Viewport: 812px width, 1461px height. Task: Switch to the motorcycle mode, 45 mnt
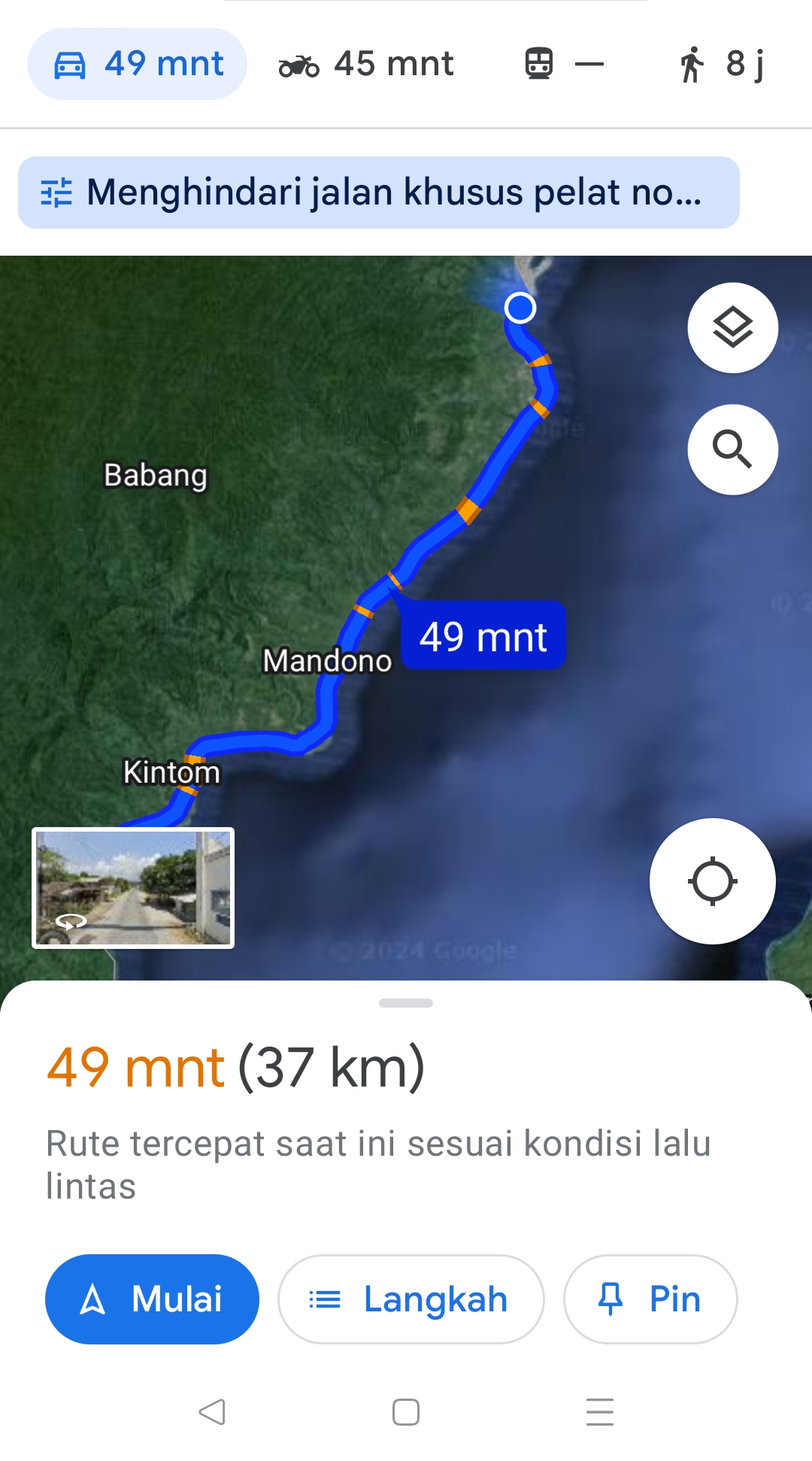pyautogui.click(x=366, y=64)
